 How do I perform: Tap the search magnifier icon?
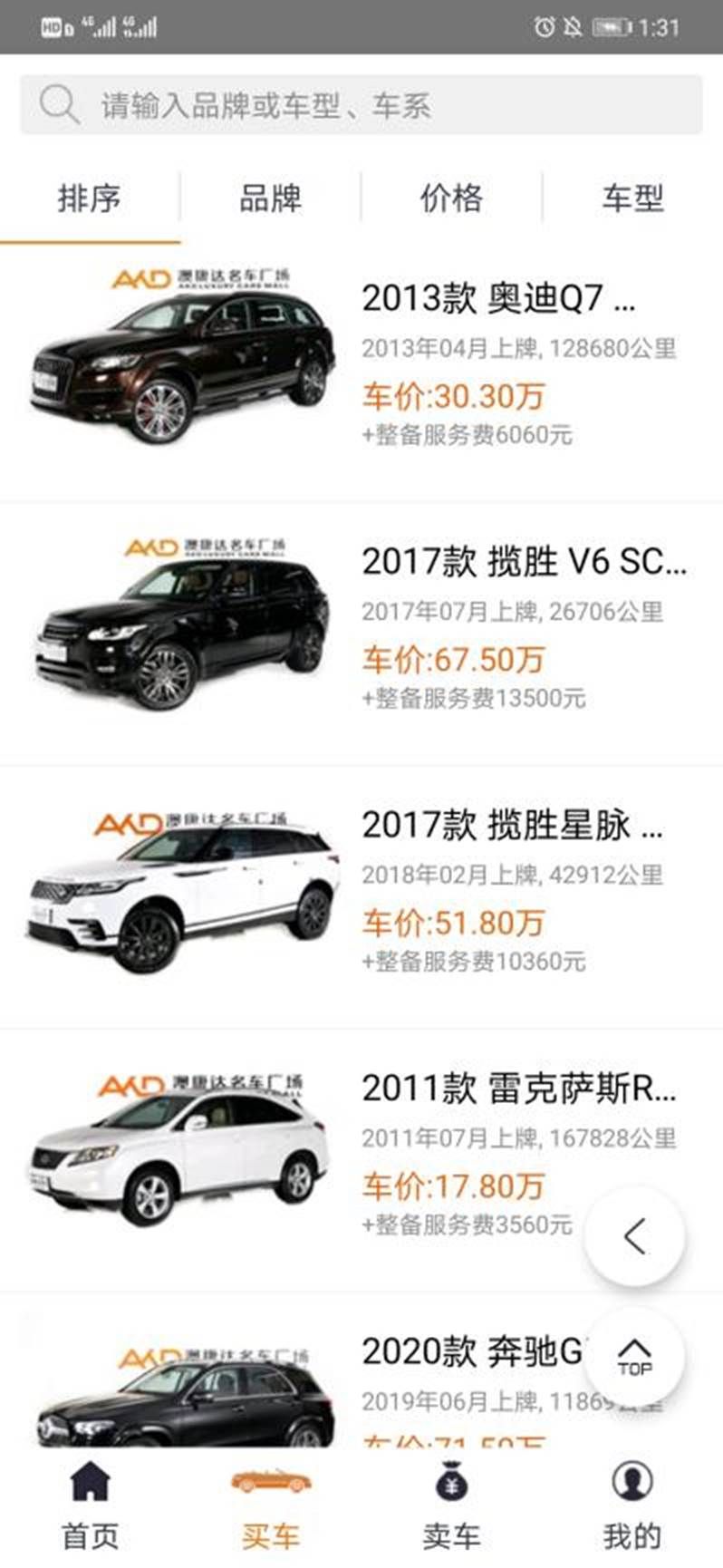[x=56, y=104]
